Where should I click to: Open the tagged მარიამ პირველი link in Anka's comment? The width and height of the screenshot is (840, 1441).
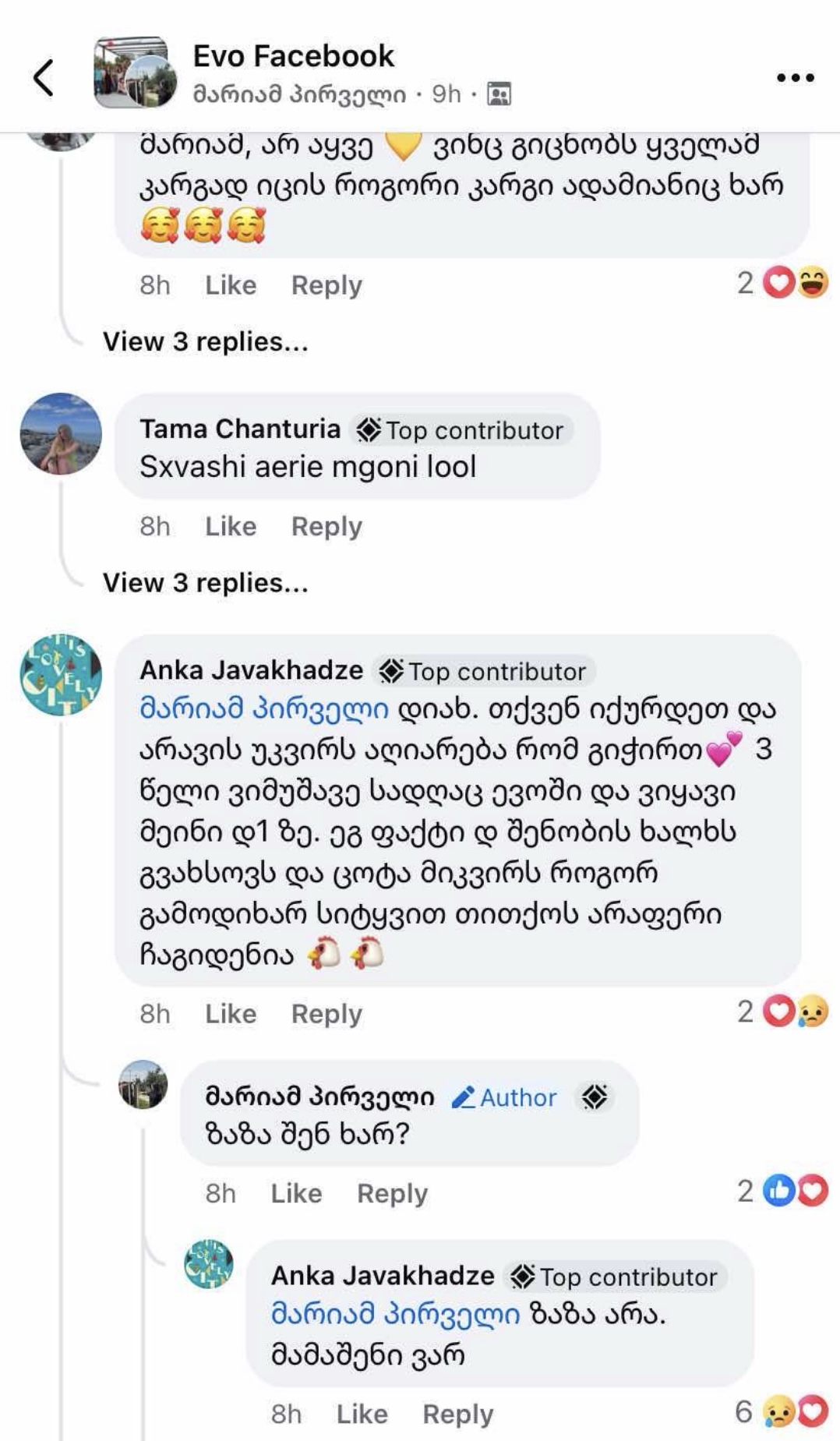coord(263,709)
